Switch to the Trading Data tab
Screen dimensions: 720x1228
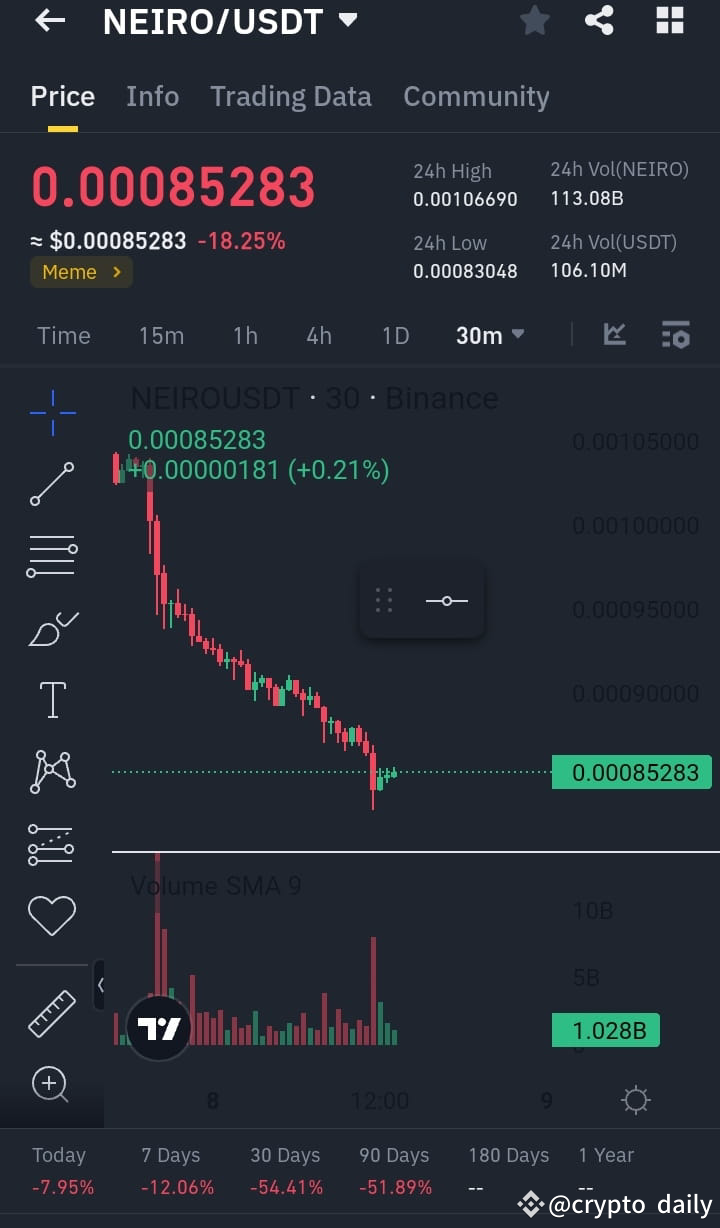[x=290, y=96]
